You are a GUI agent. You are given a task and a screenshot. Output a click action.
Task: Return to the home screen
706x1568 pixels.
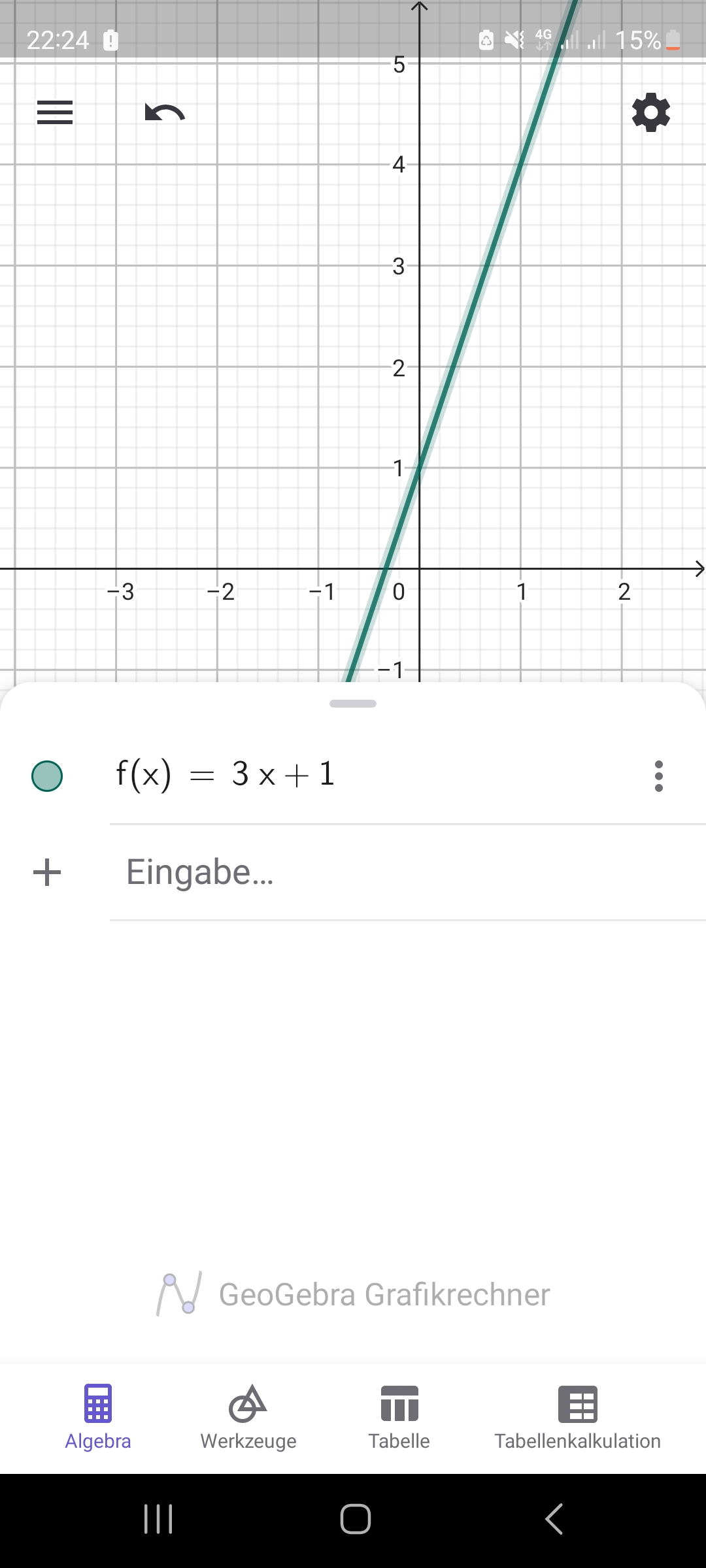point(356,1518)
